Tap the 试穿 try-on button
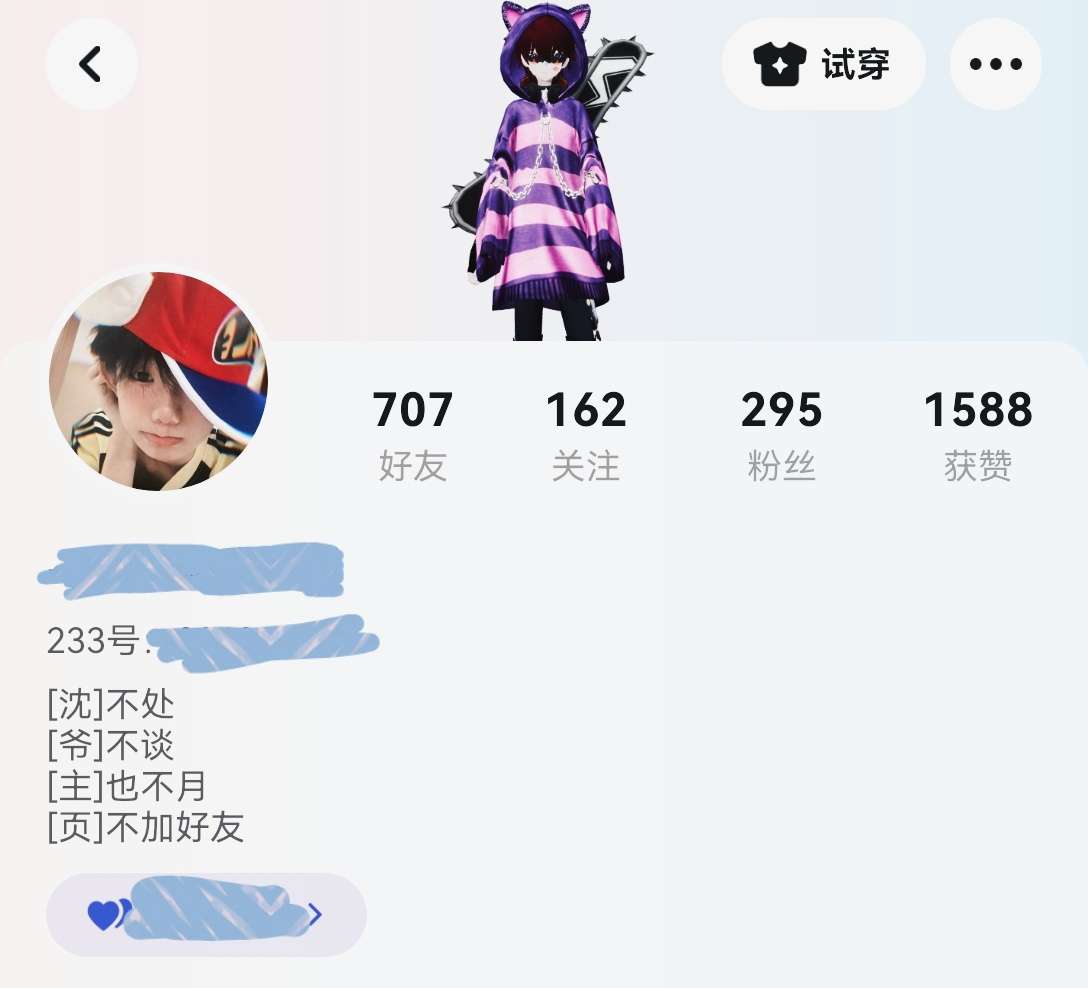1088x988 pixels. tap(823, 65)
